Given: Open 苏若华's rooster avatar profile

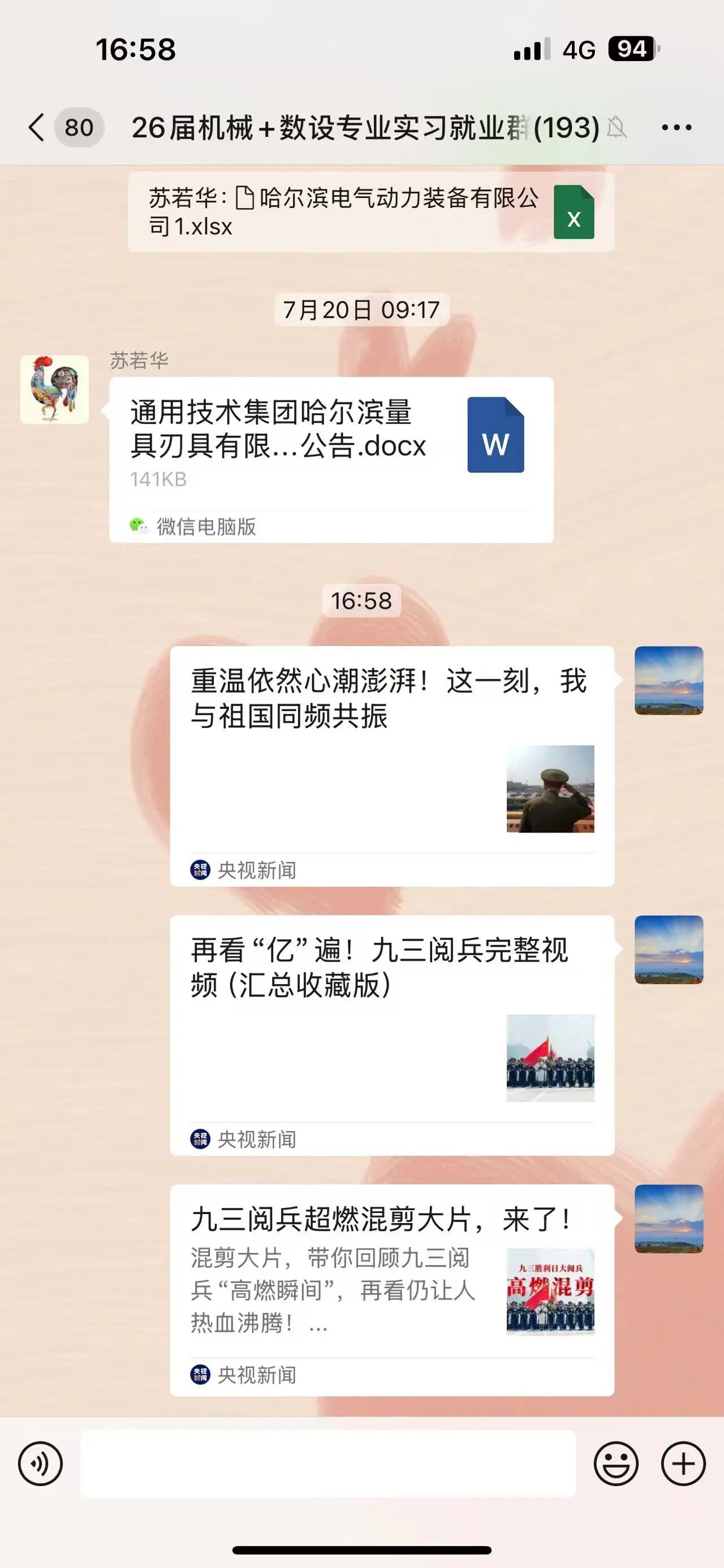Looking at the screenshot, I should click(x=55, y=389).
